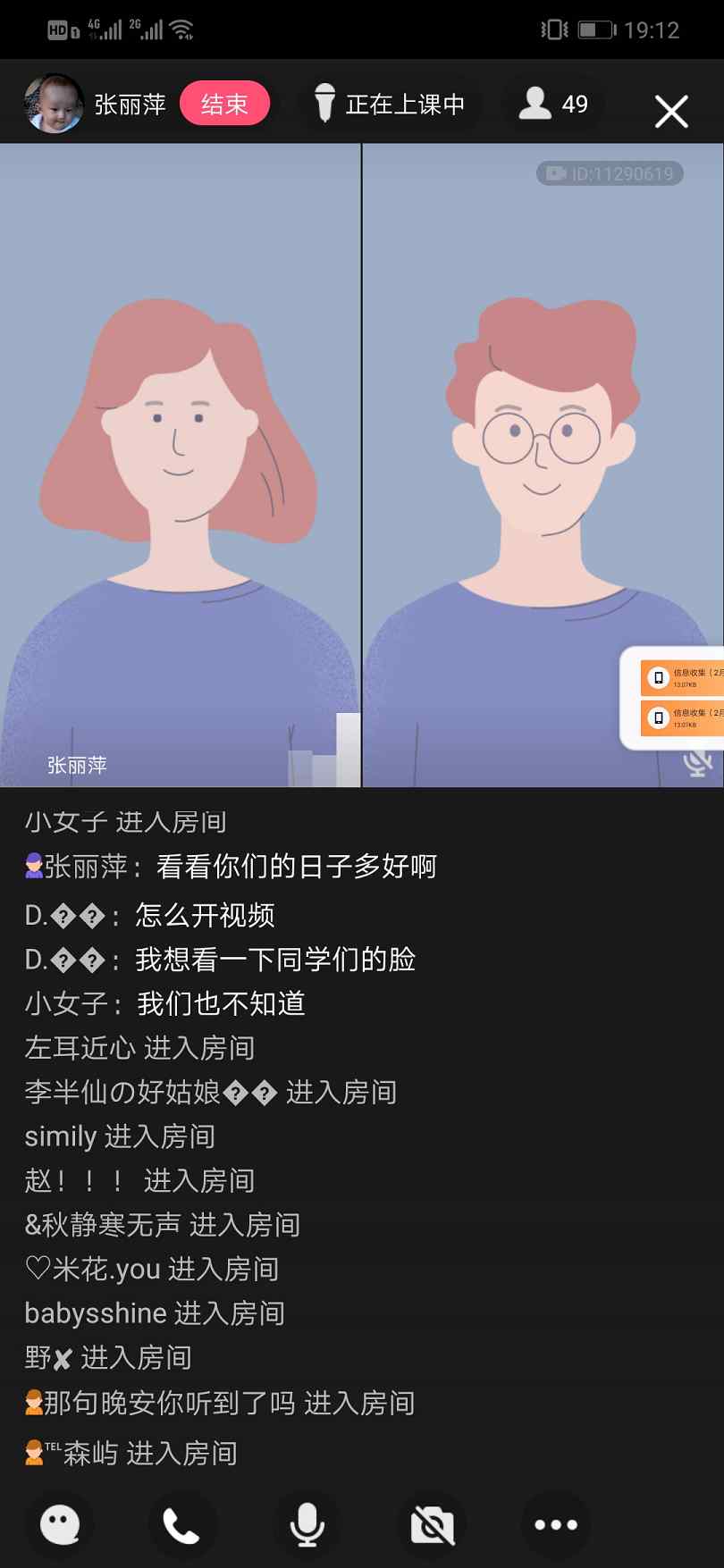This screenshot has height=1568, width=724.
Task: Close the live classroom with X
Action: pos(670,112)
